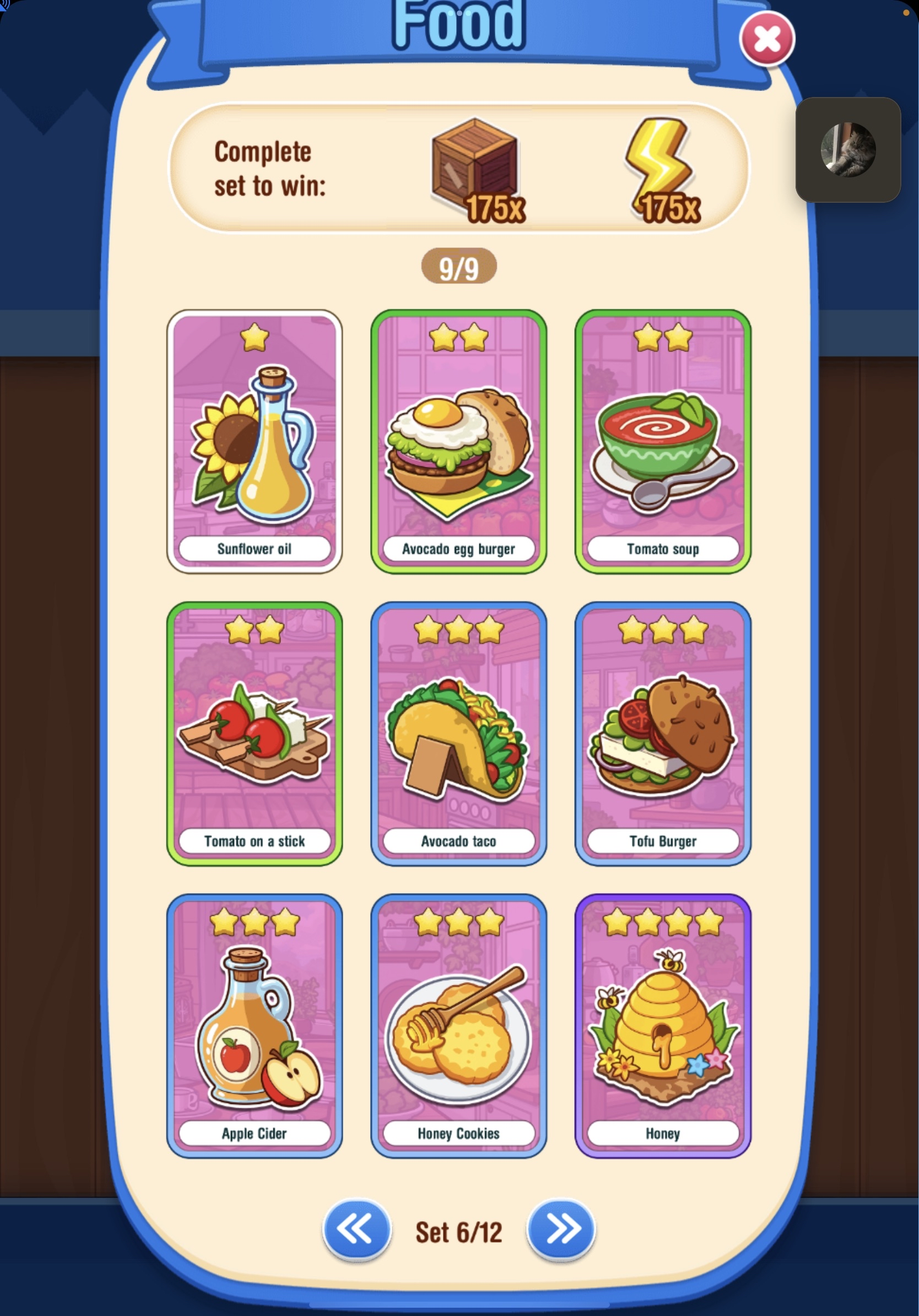Go to the next card set
This screenshot has width=919, height=1316.
pos(561,1229)
